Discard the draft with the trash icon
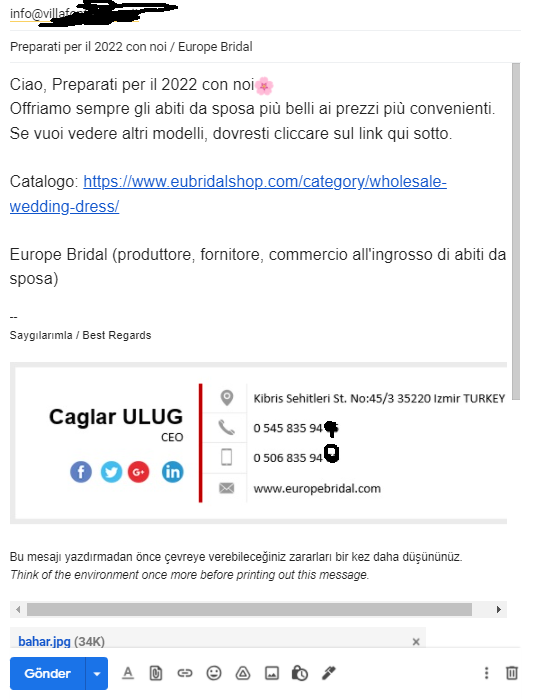The height and width of the screenshot is (699, 534). coord(512,673)
